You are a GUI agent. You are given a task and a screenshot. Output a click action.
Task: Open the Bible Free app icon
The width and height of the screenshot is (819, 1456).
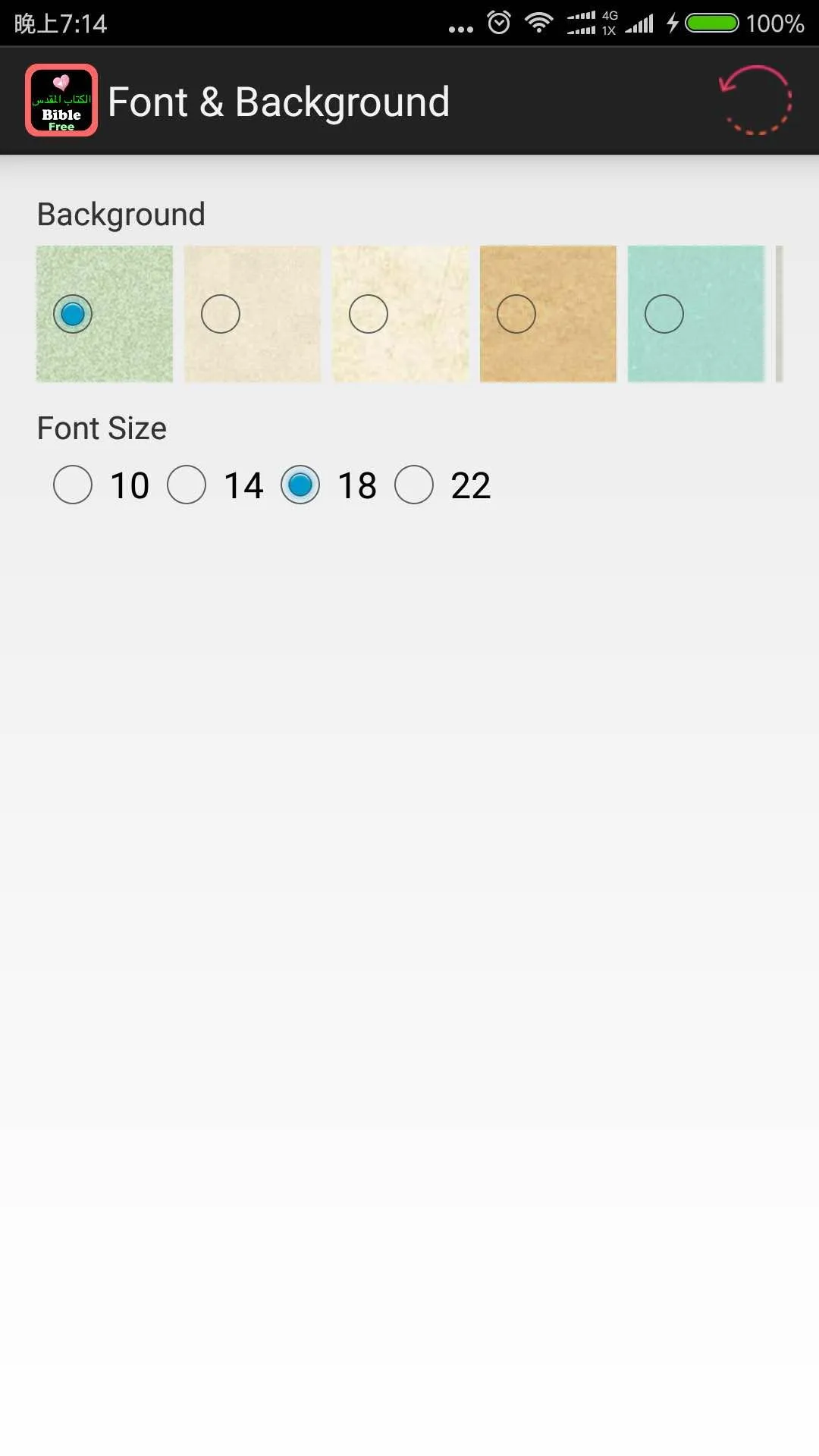(61, 101)
